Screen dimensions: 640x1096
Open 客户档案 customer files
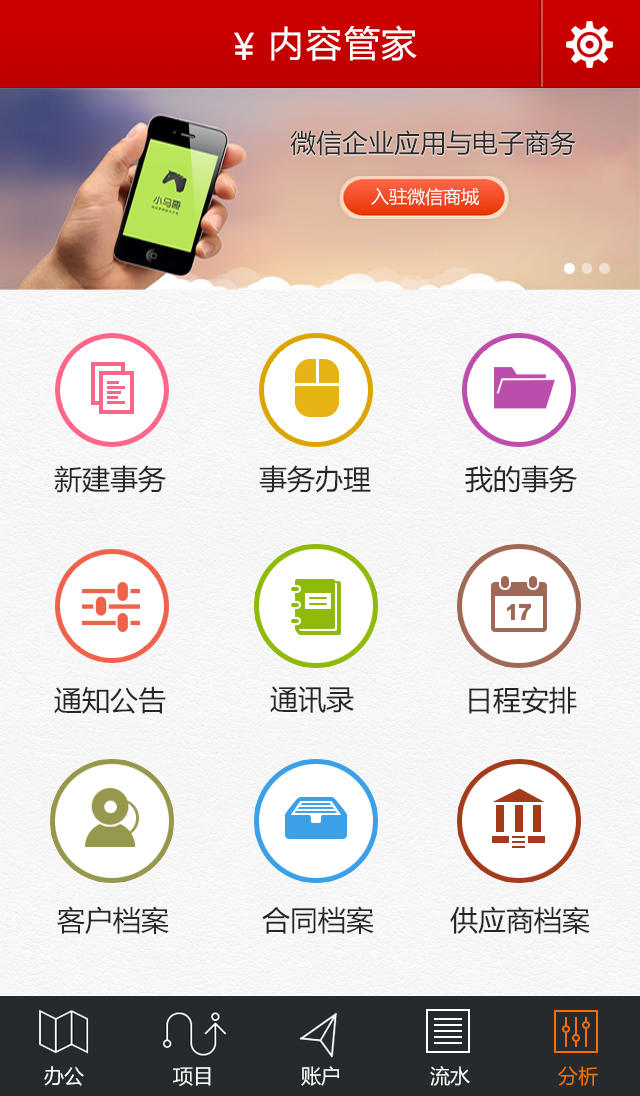click(111, 821)
